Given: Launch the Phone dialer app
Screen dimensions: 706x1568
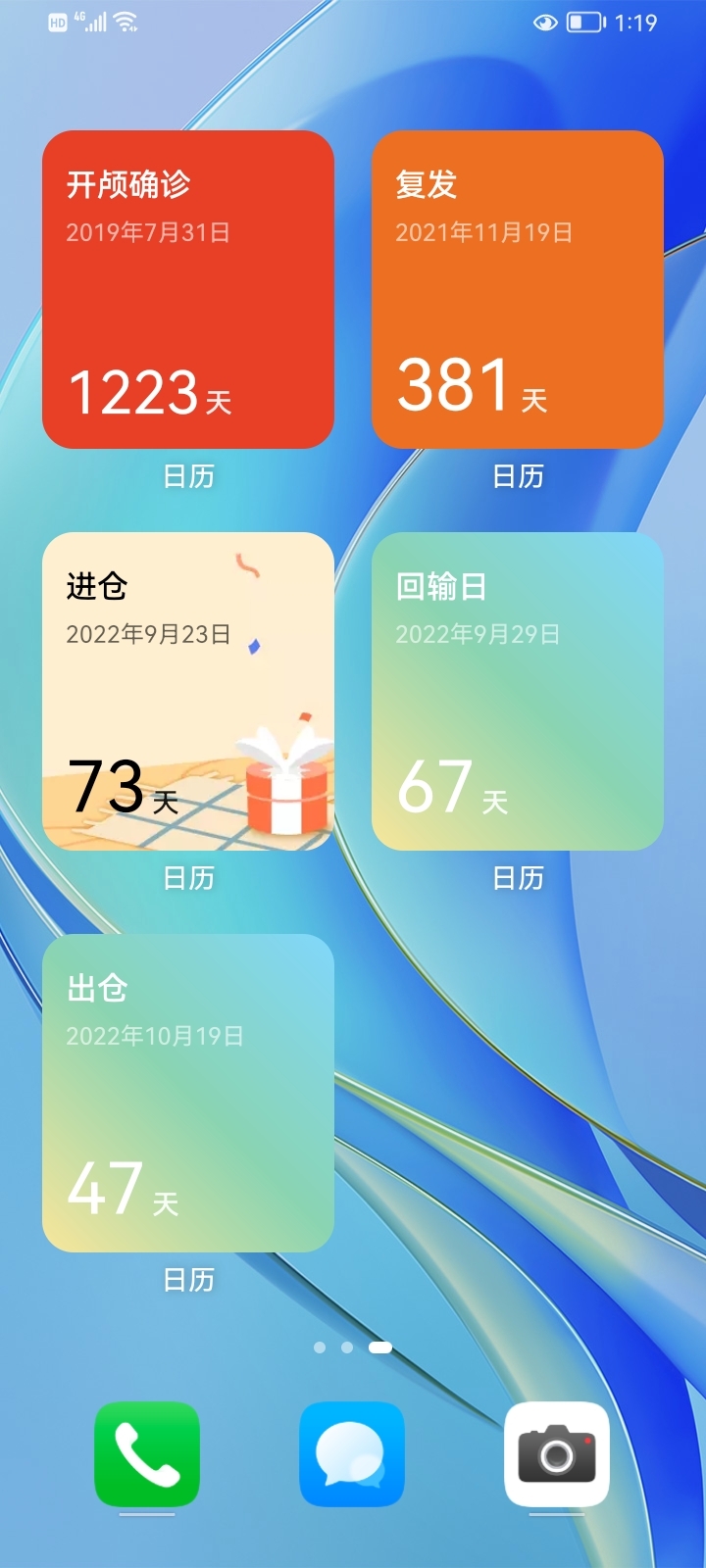Looking at the screenshot, I should (147, 1454).
